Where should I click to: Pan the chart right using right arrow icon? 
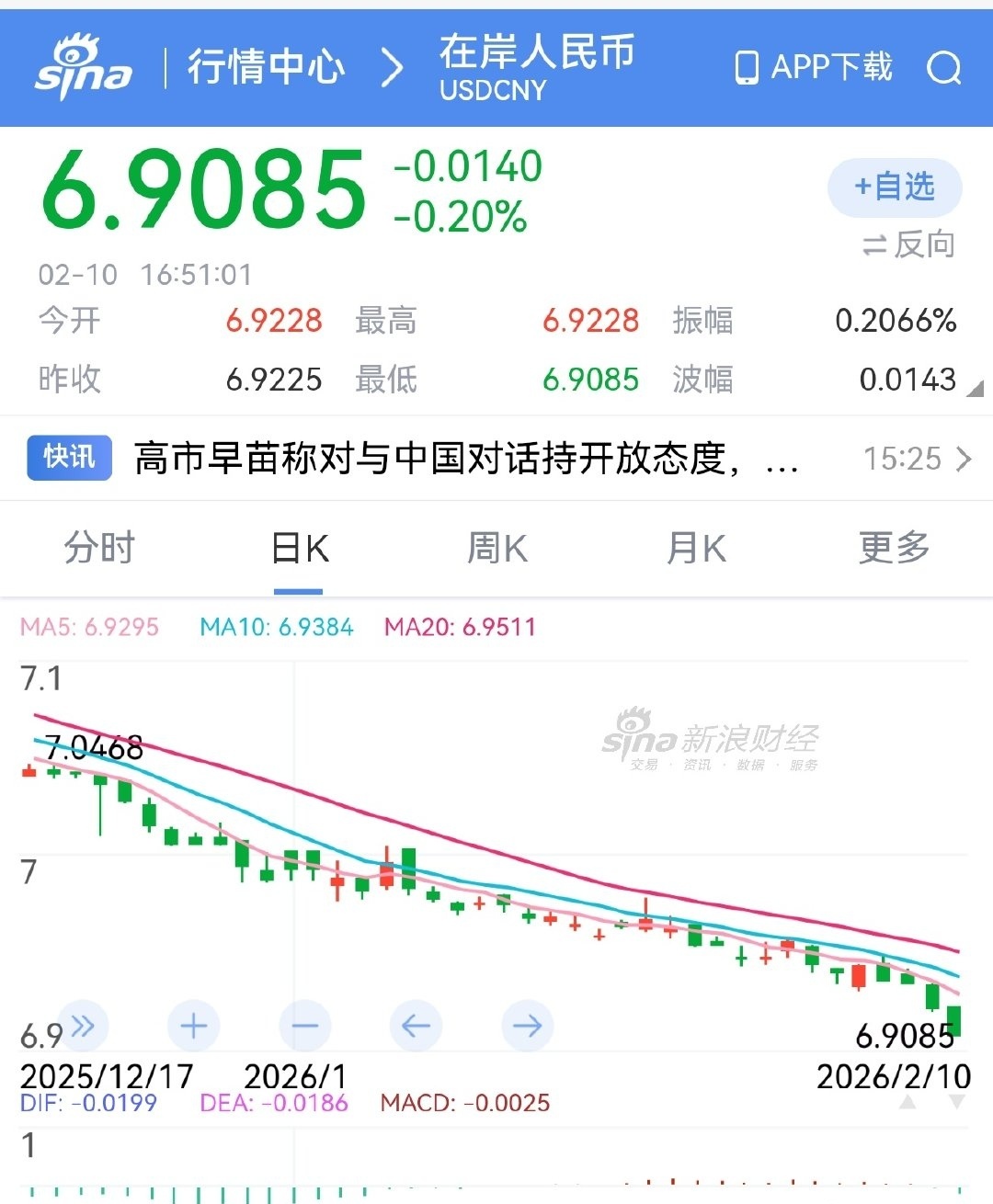[527, 1026]
